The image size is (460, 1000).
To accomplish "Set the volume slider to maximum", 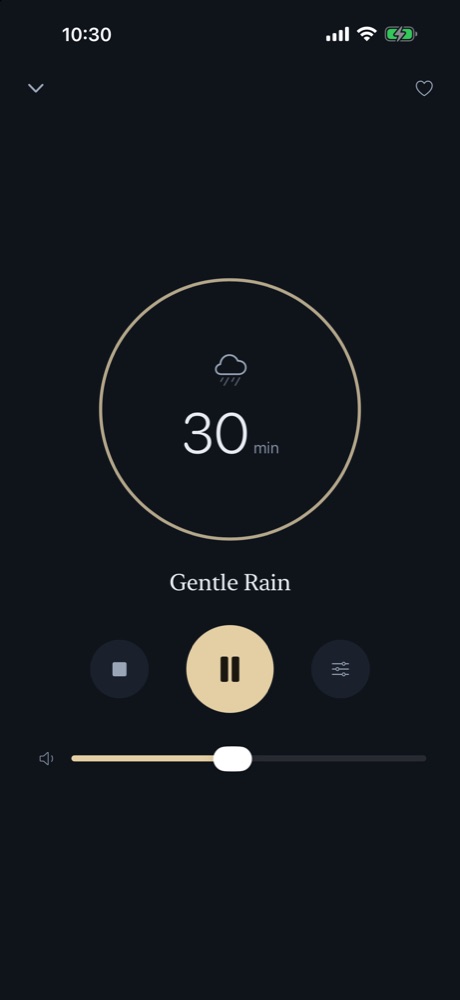I will click(x=424, y=758).
